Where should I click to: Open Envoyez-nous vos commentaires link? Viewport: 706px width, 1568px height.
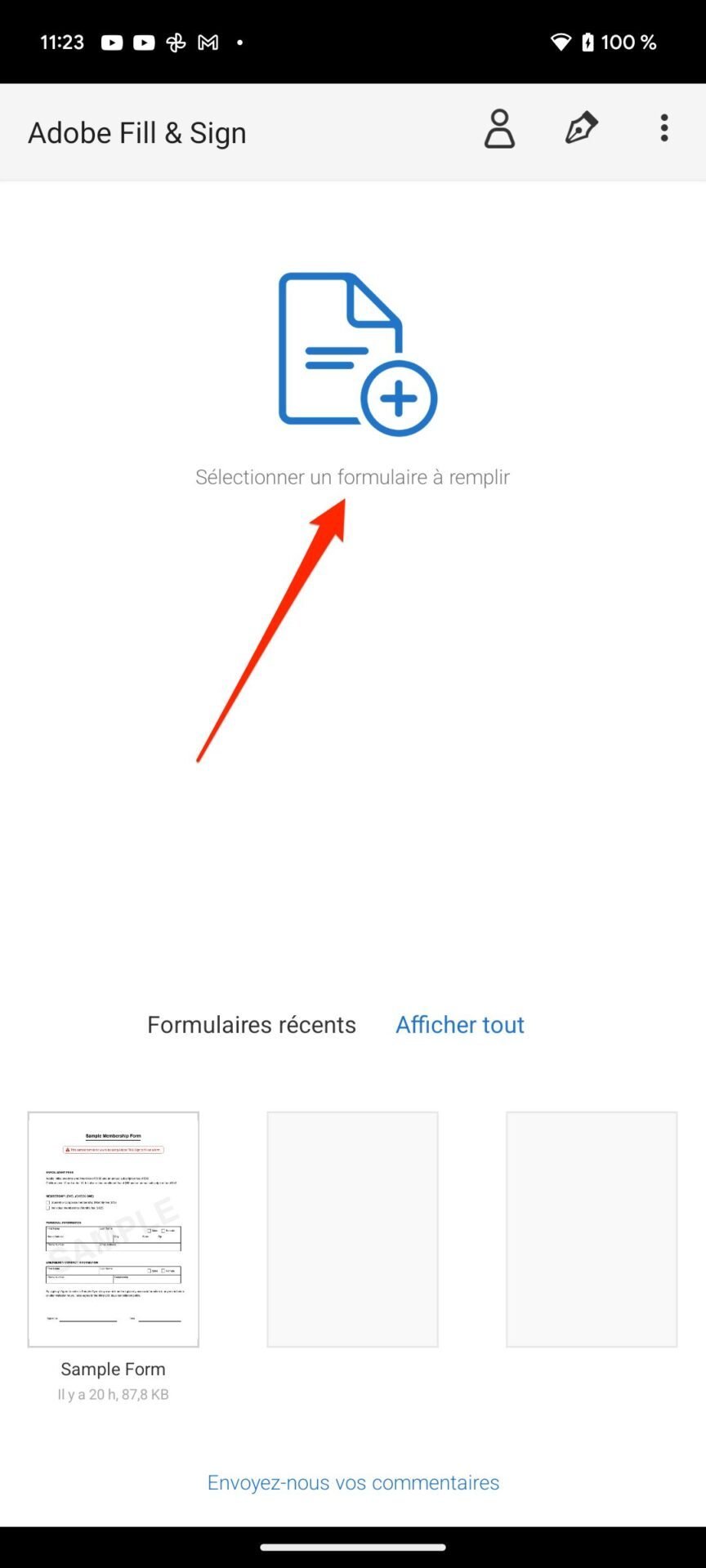point(353,1482)
